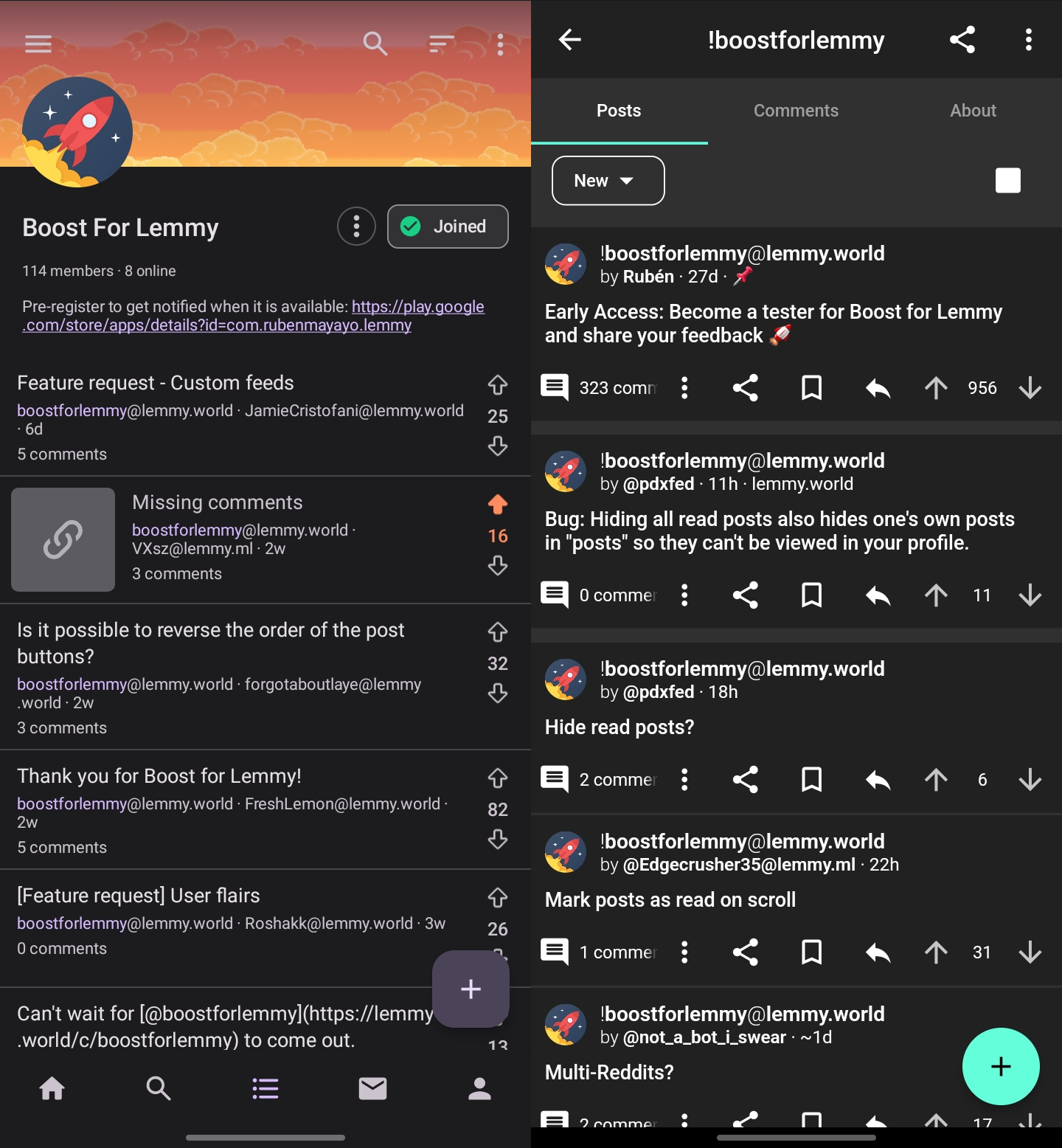Upvote the Hide read posts? post

coord(936,779)
